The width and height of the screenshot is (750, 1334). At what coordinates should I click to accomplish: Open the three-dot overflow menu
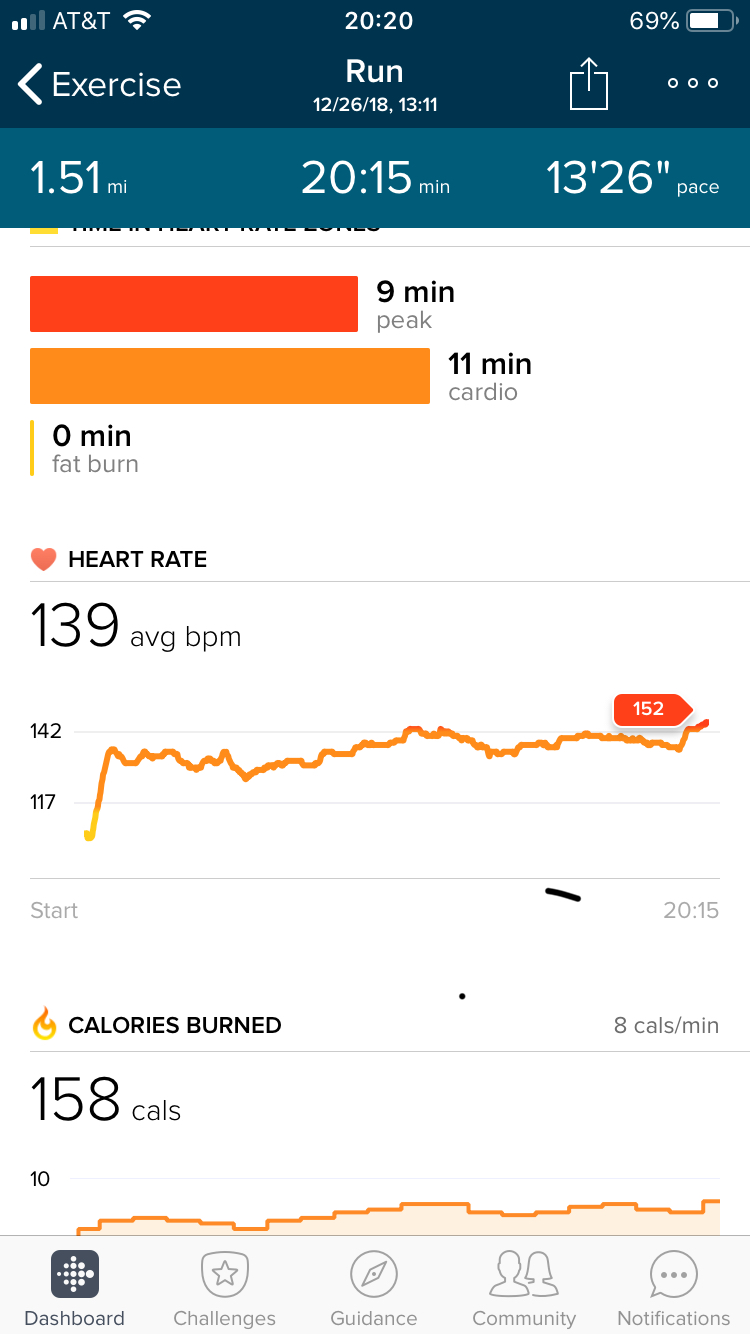click(693, 84)
